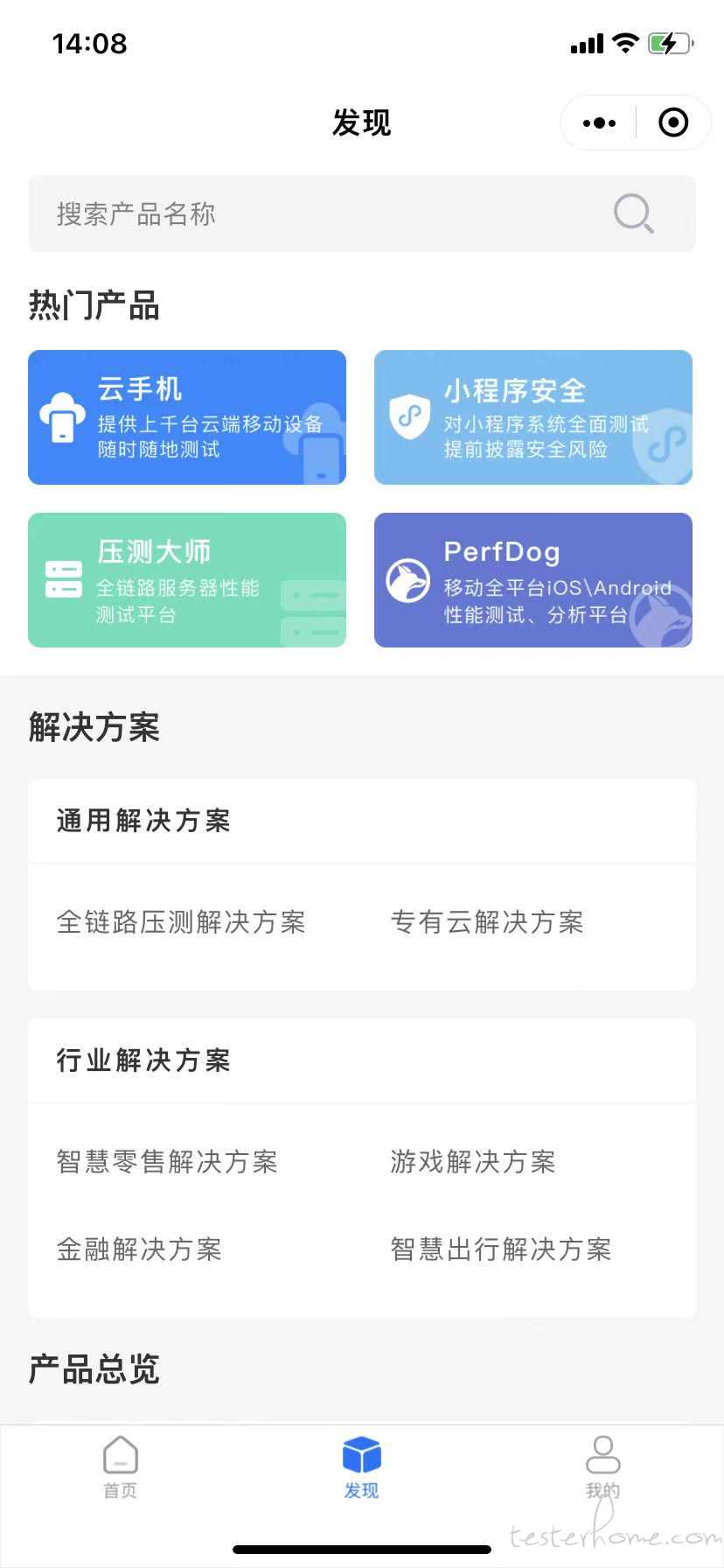Open 智慧零售解决方案
This screenshot has height=1568, width=724.
[x=167, y=1162]
